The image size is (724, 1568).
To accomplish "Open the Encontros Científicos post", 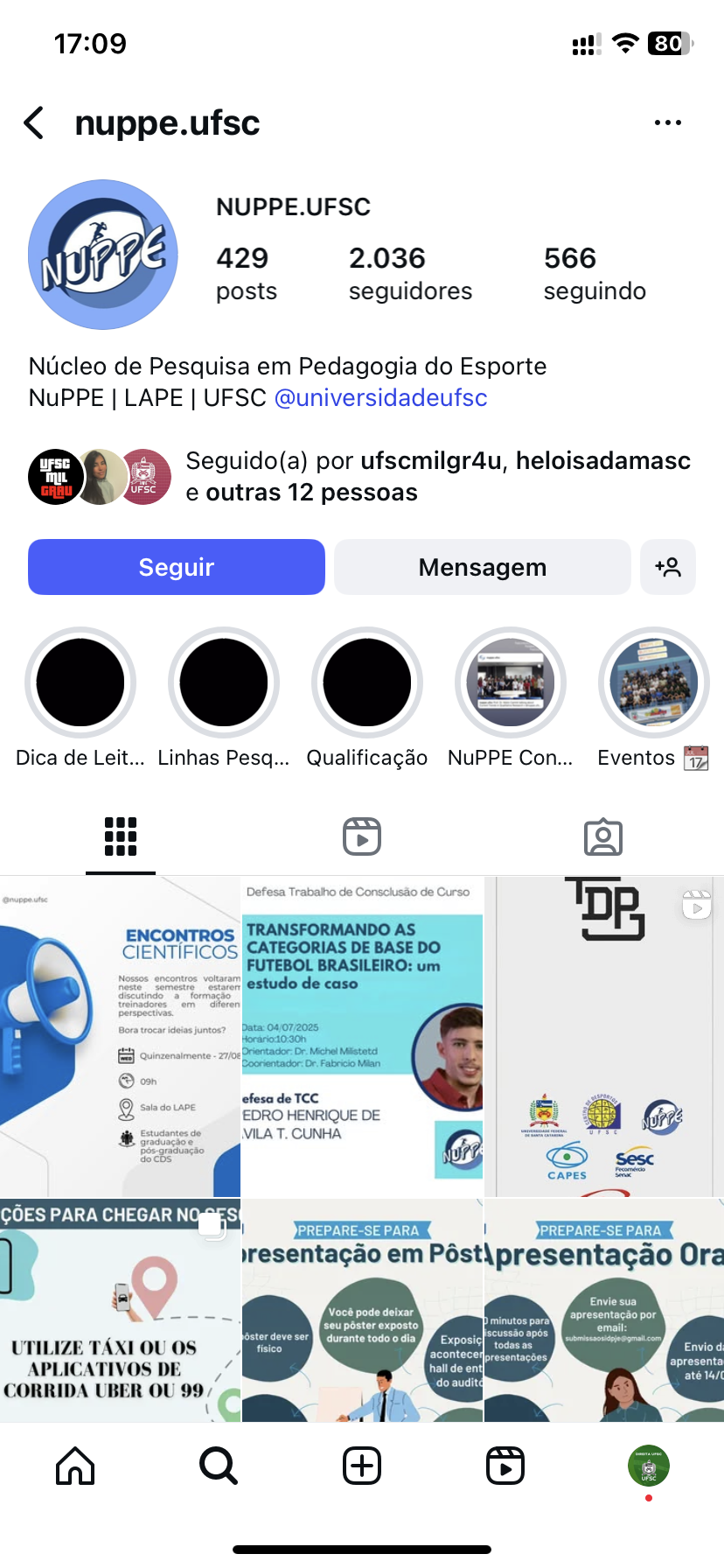I will click(120, 1037).
